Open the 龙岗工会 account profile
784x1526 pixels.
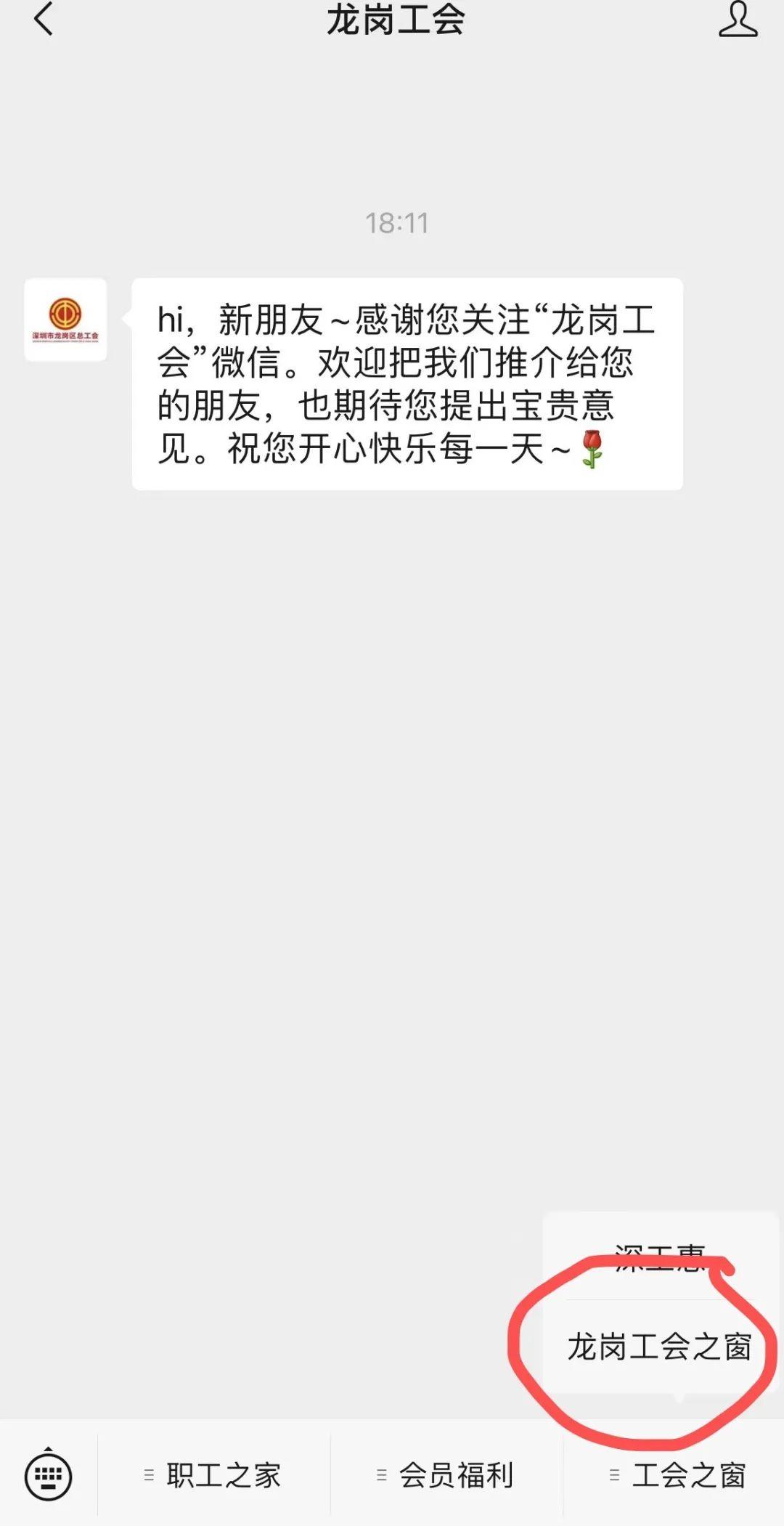[738, 19]
